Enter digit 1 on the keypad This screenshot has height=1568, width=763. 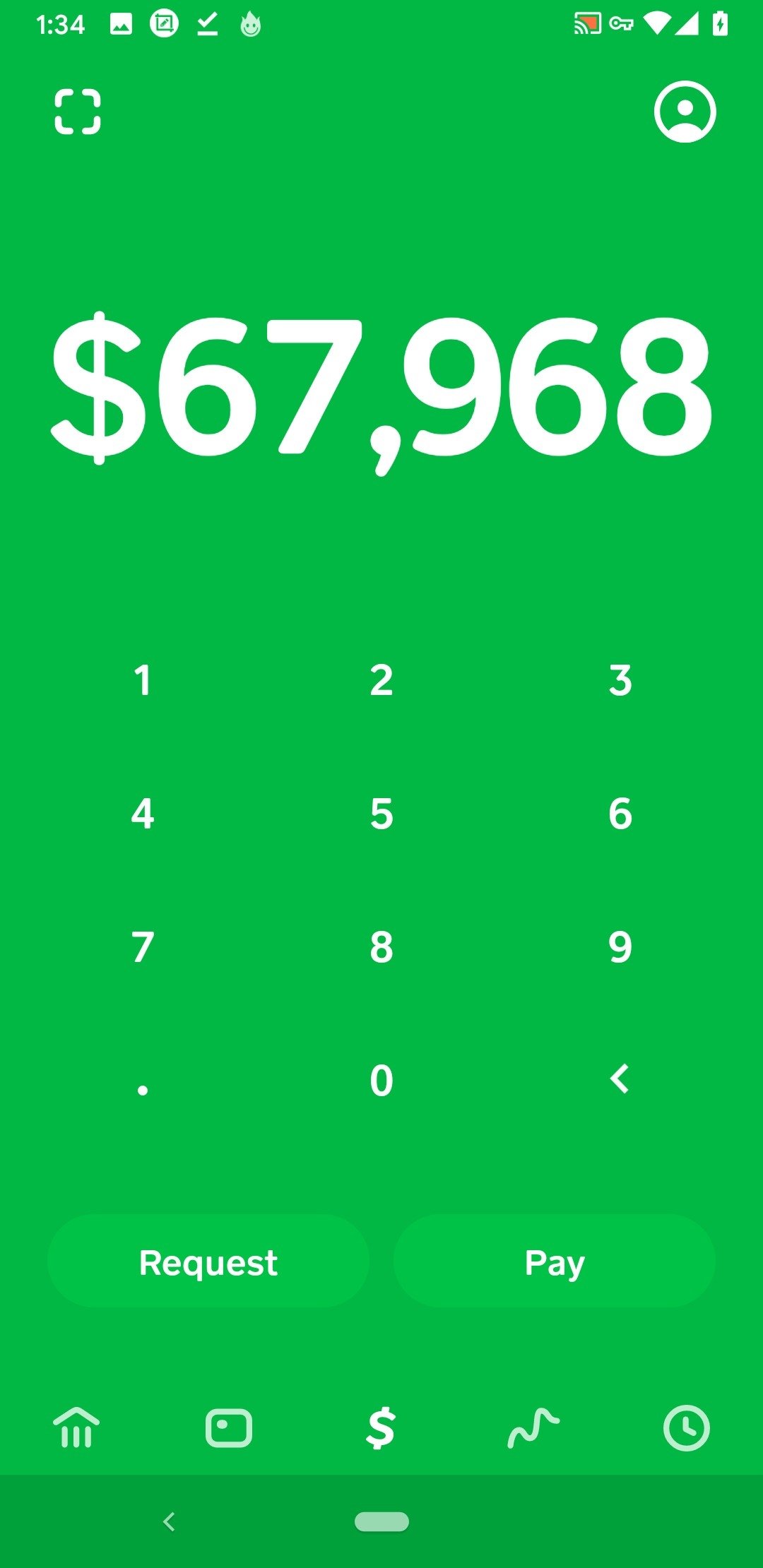click(x=143, y=680)
